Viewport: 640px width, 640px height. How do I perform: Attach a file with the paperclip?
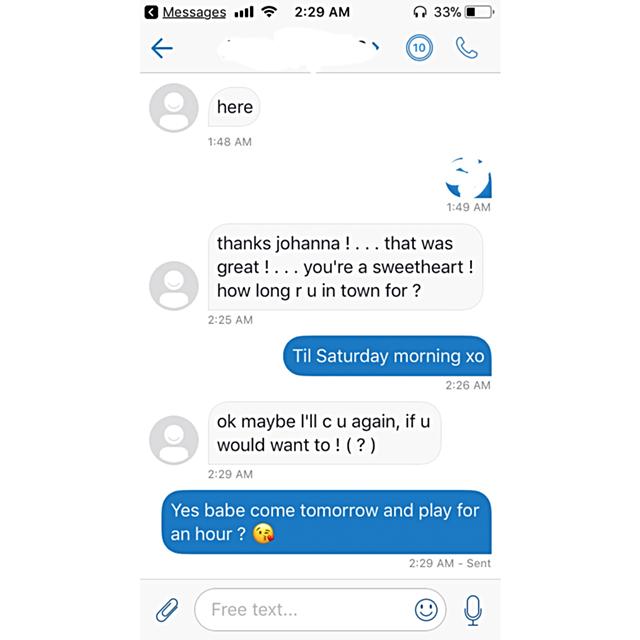[167, 608]
